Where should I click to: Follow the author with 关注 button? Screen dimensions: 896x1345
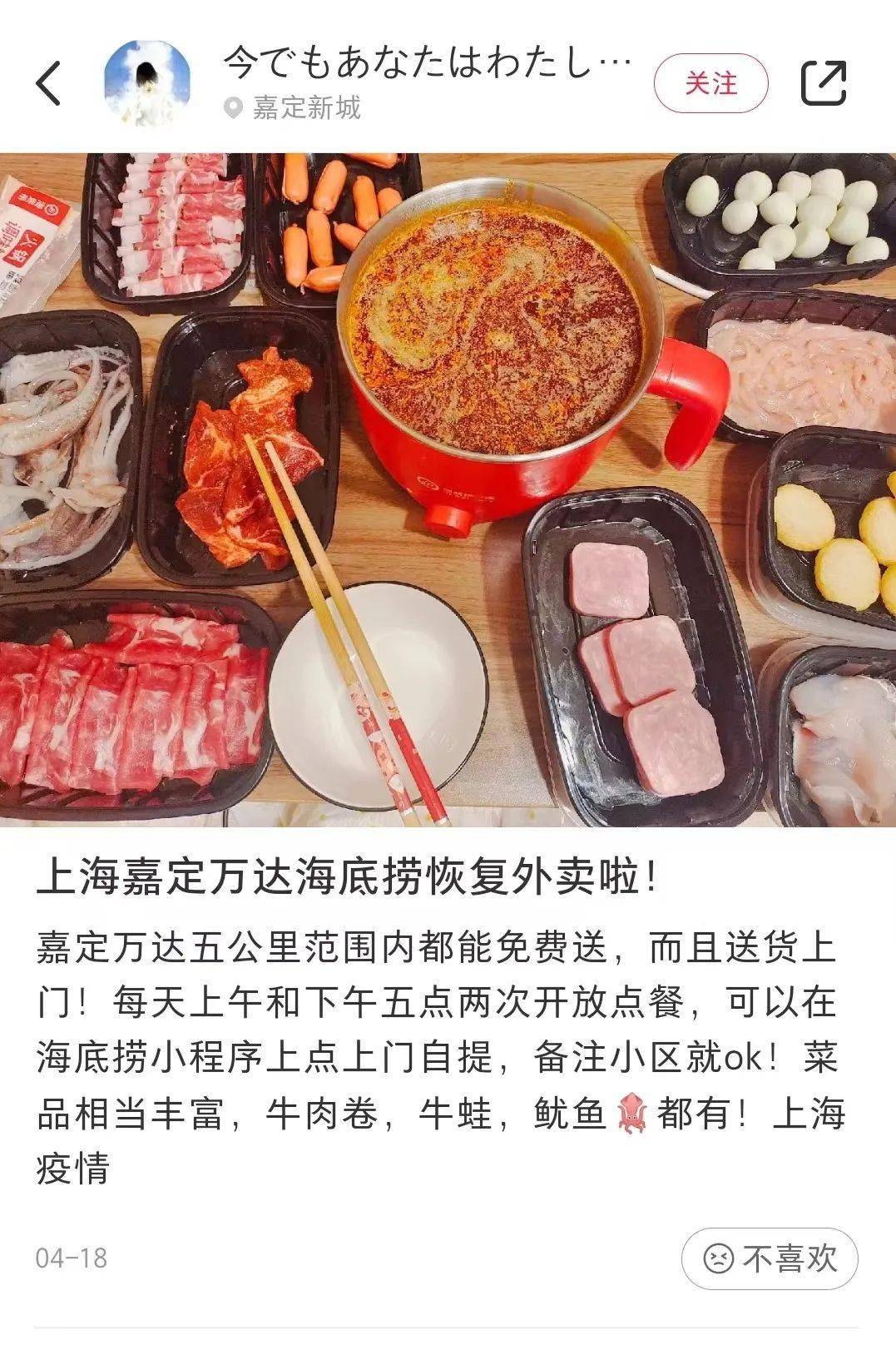click(x=710, y=83)
